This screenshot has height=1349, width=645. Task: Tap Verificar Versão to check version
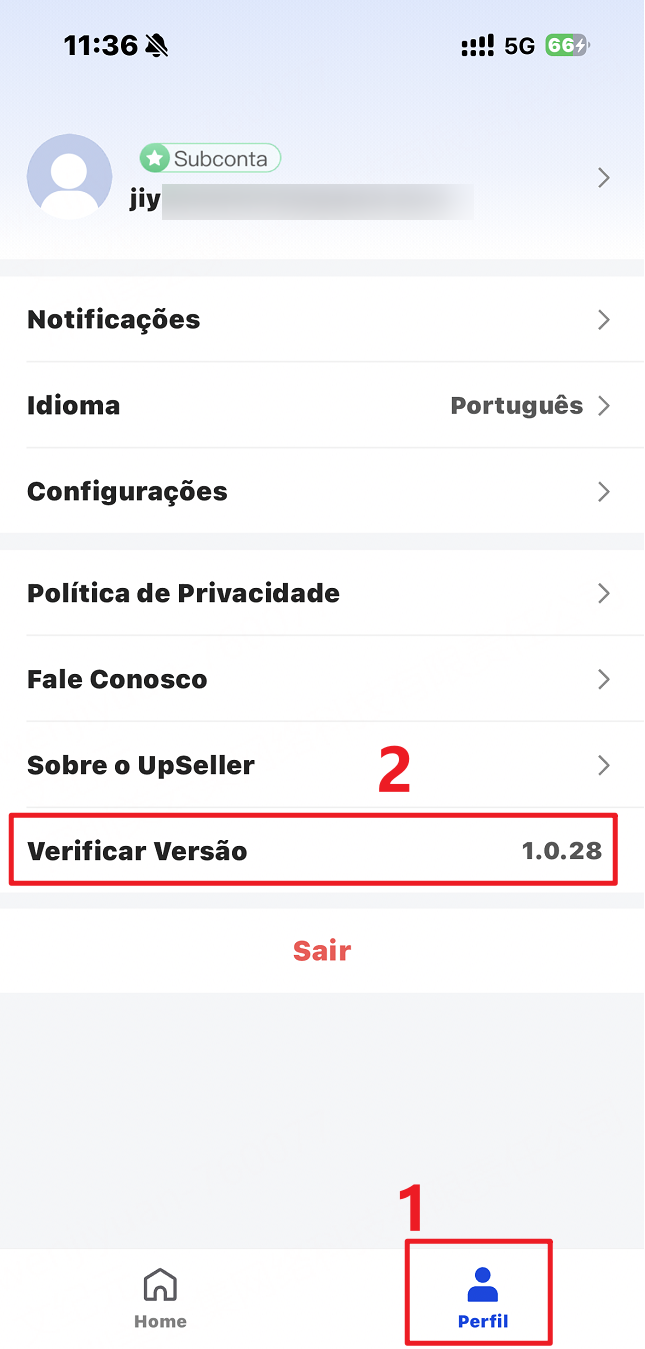pos(322,851)
